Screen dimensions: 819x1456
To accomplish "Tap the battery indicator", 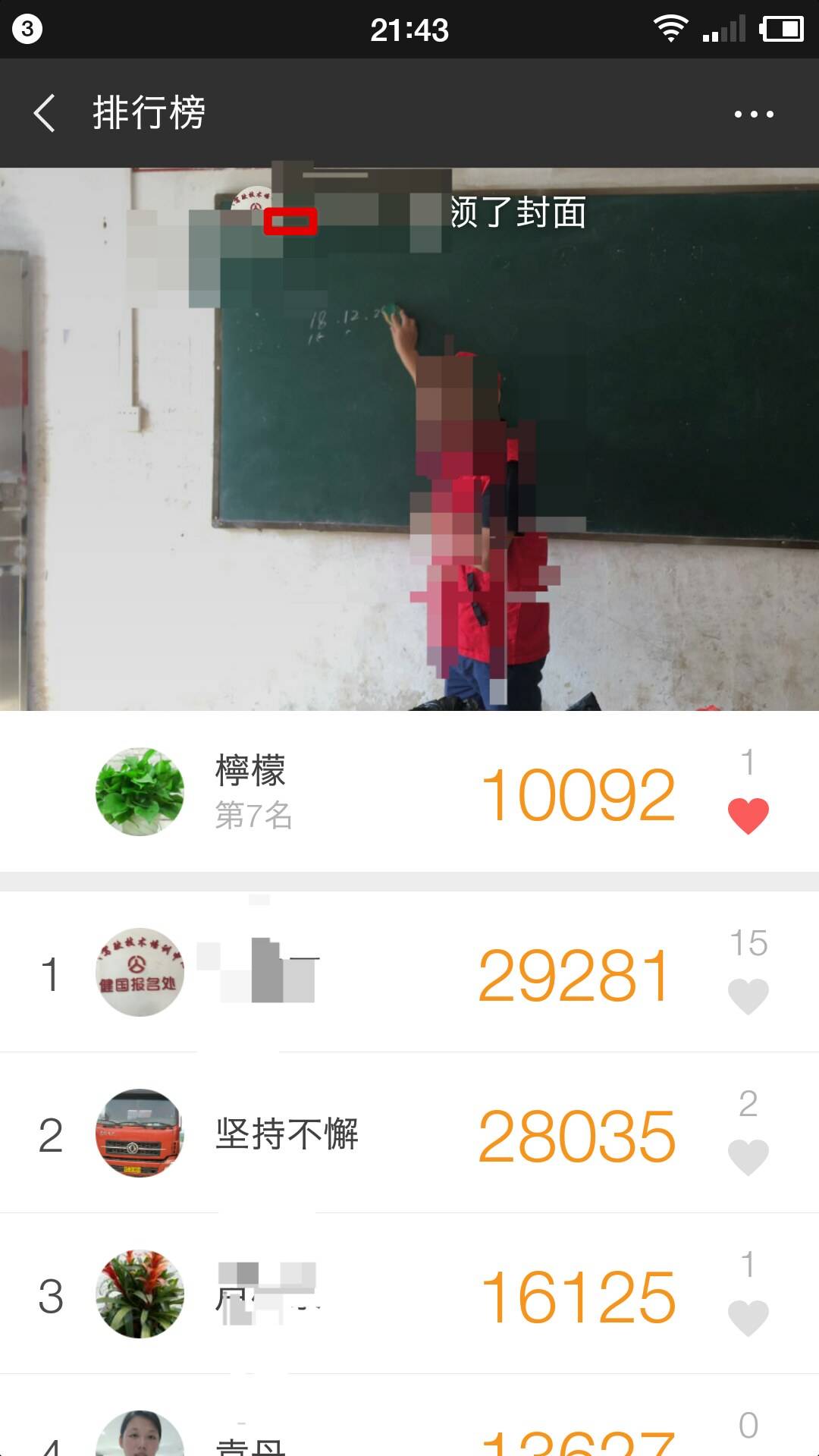I will [782, 29].
